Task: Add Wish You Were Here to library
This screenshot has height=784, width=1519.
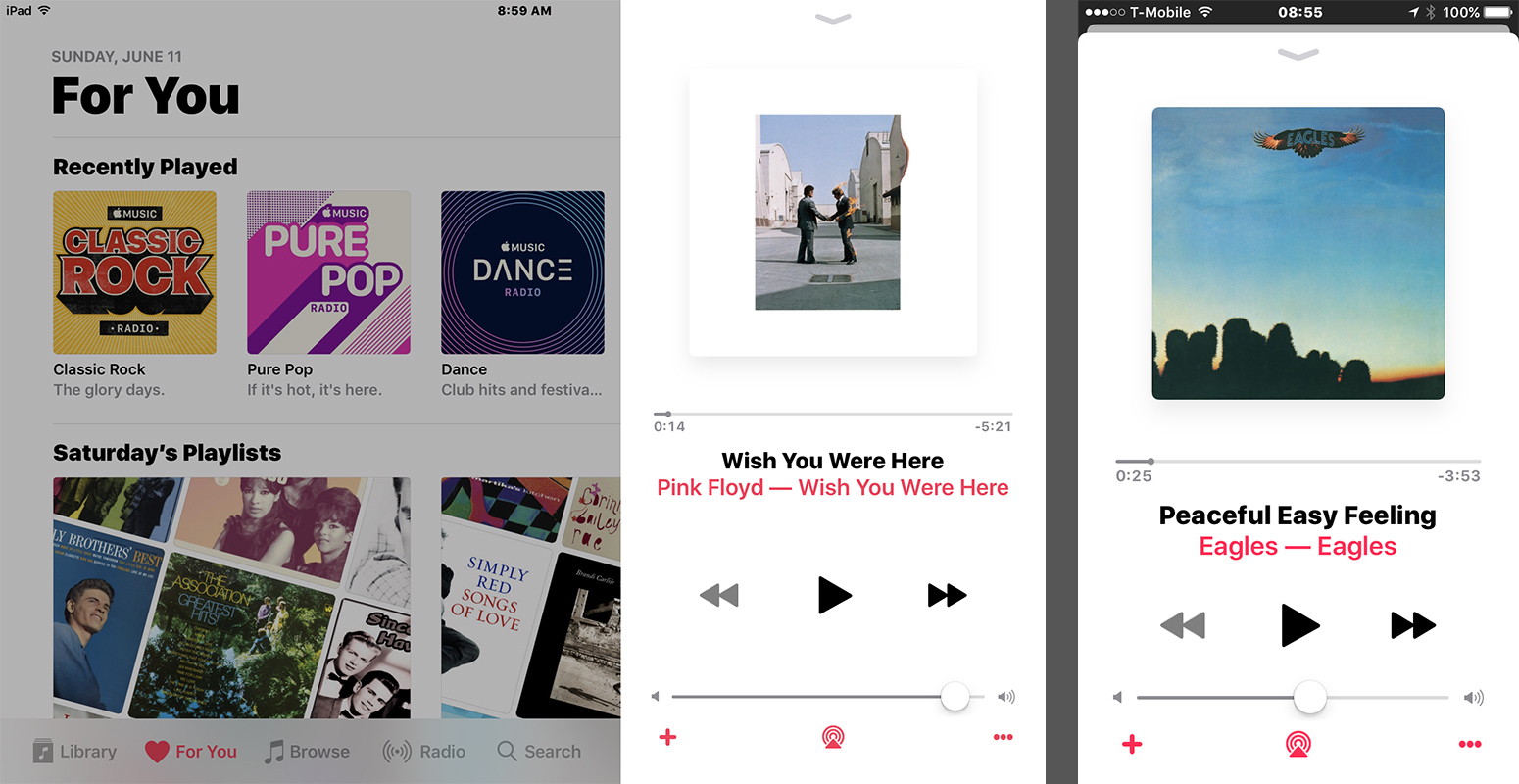Action: [x=668, y=737]
